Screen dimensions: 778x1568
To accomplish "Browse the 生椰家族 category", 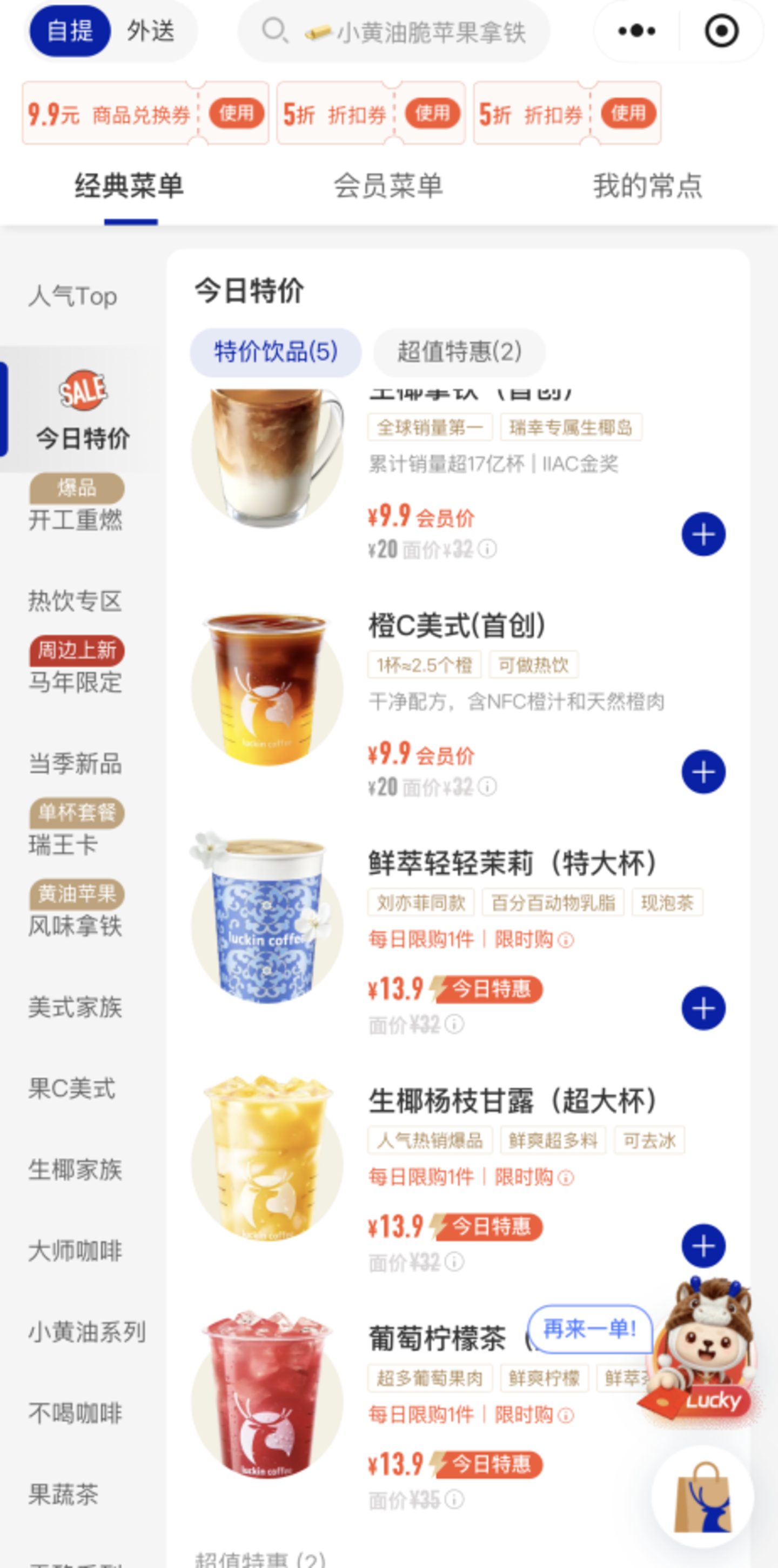I will pyautogui.click(x=75, y=1169).
